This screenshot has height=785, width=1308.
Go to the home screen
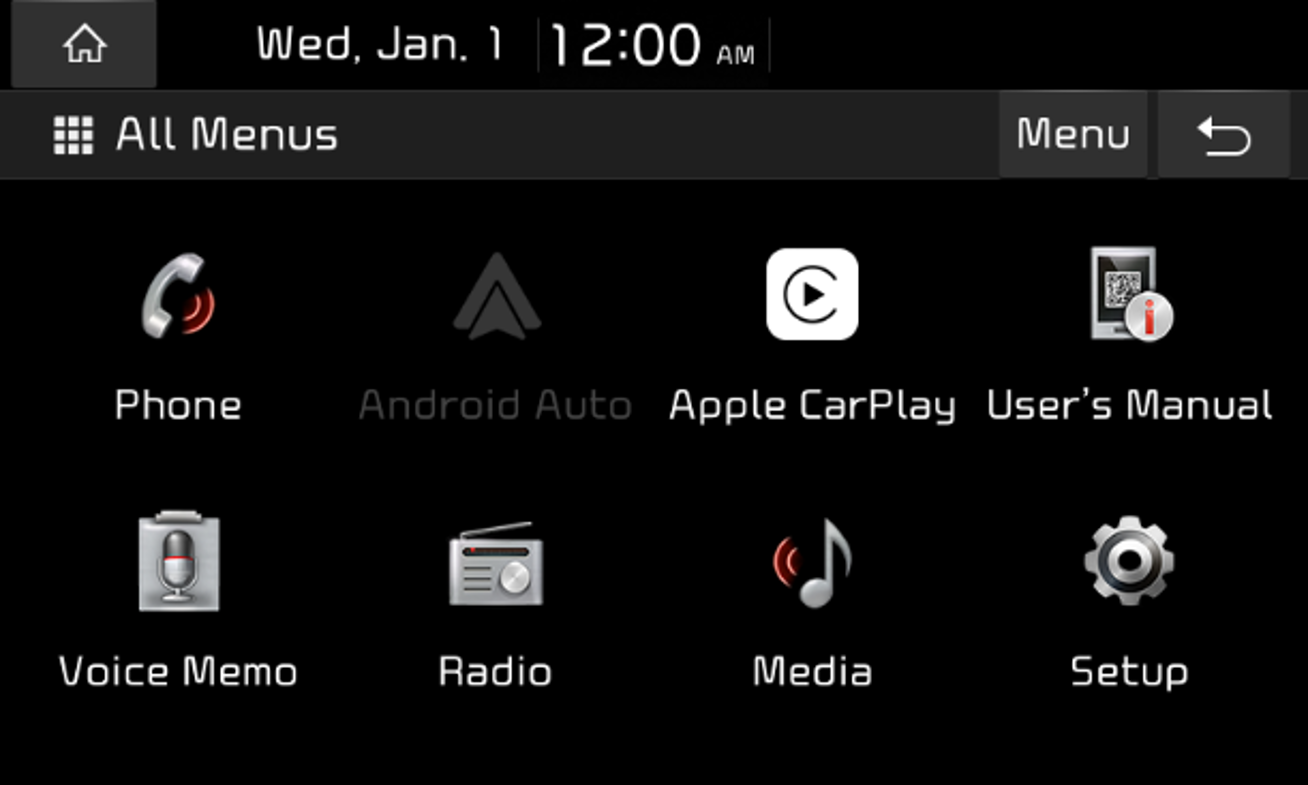click(x=84, y=45)
